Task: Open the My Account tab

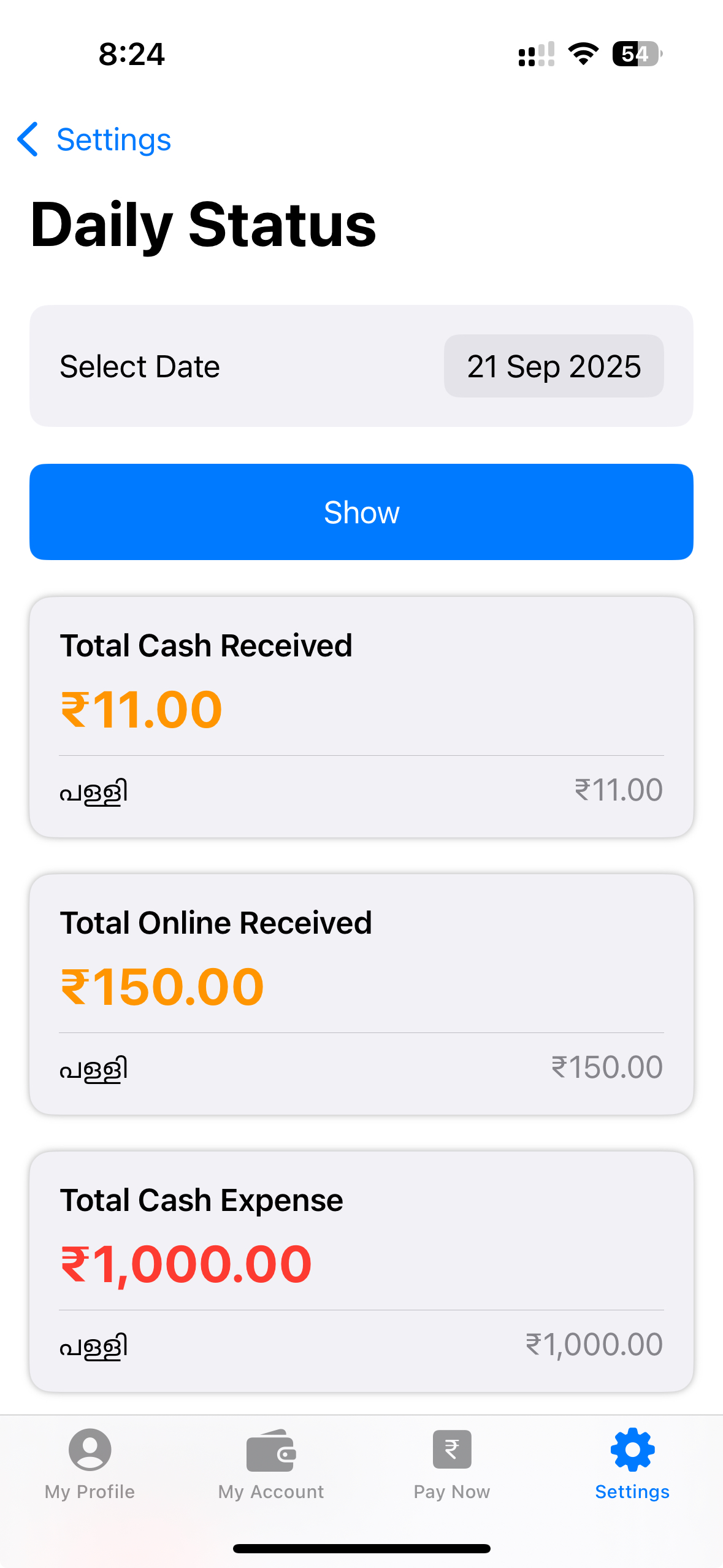Action: pos(271,1464)
